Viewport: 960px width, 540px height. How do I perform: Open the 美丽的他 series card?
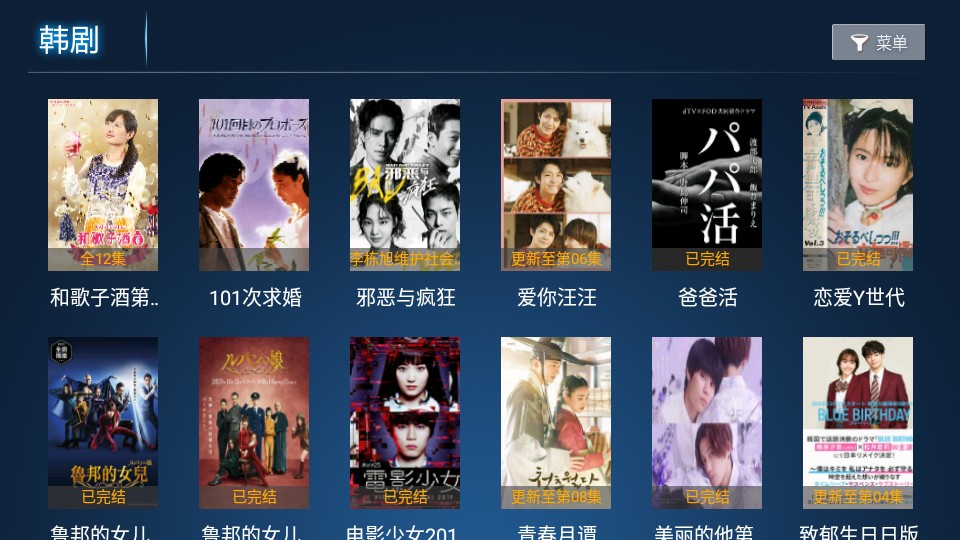pyautogui.click(x=707, y=422)
